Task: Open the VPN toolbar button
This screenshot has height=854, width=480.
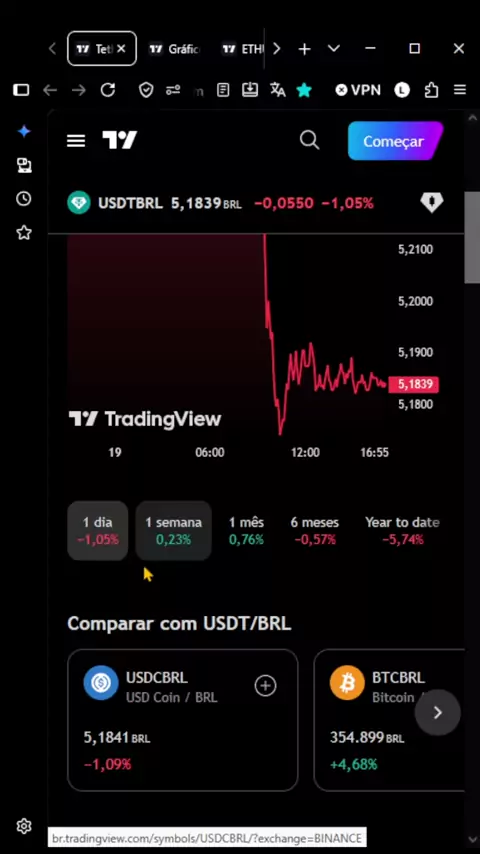Action: [x=358, y=90]
